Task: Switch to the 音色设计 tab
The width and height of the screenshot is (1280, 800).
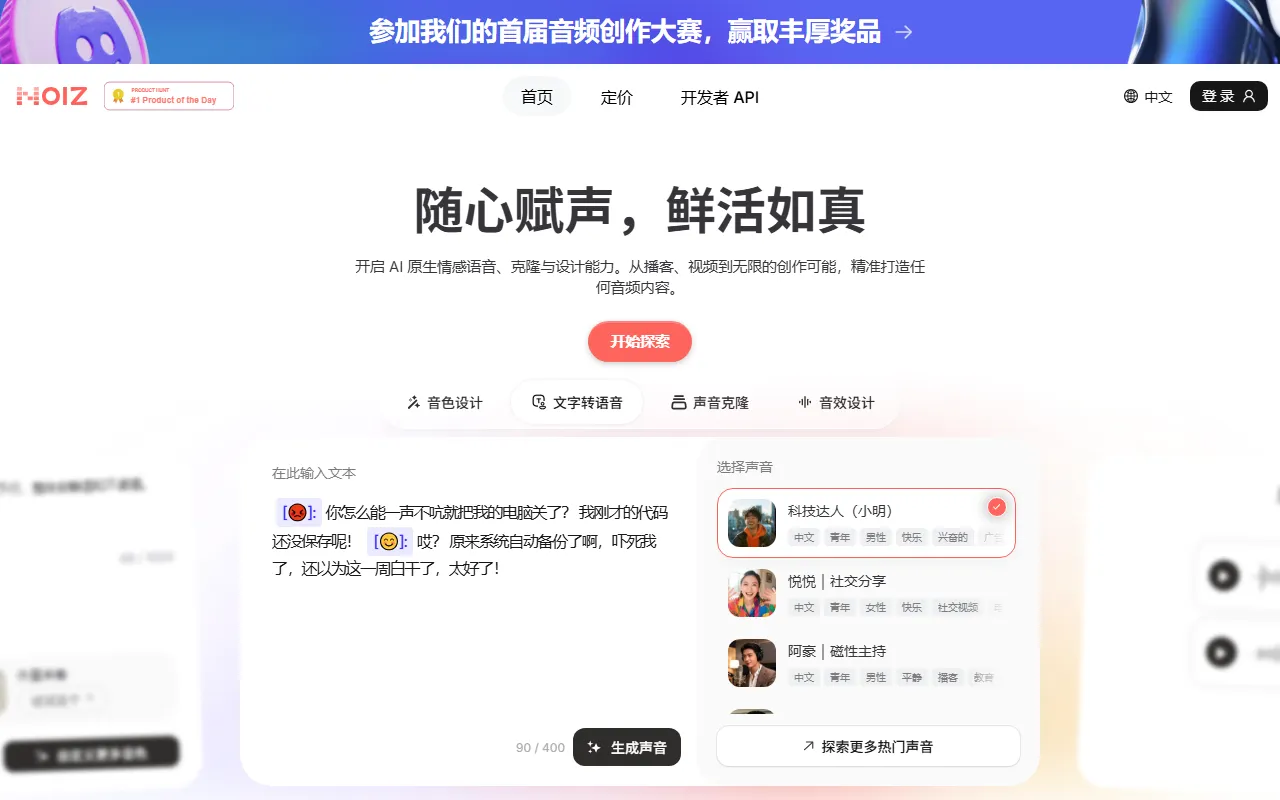Action: point(445,403)
